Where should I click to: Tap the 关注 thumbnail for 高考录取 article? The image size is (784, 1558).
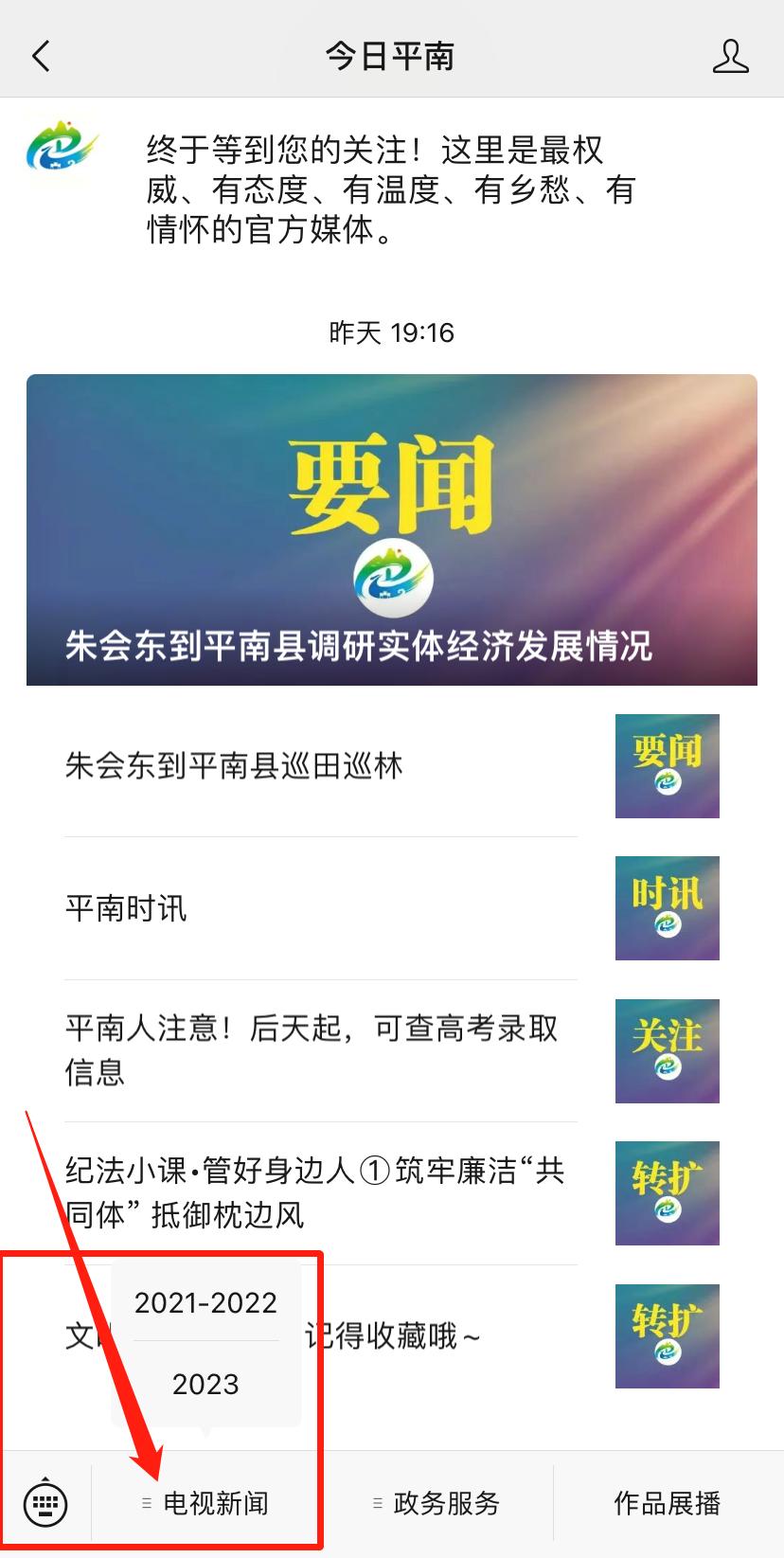[x=667, y=1051]
